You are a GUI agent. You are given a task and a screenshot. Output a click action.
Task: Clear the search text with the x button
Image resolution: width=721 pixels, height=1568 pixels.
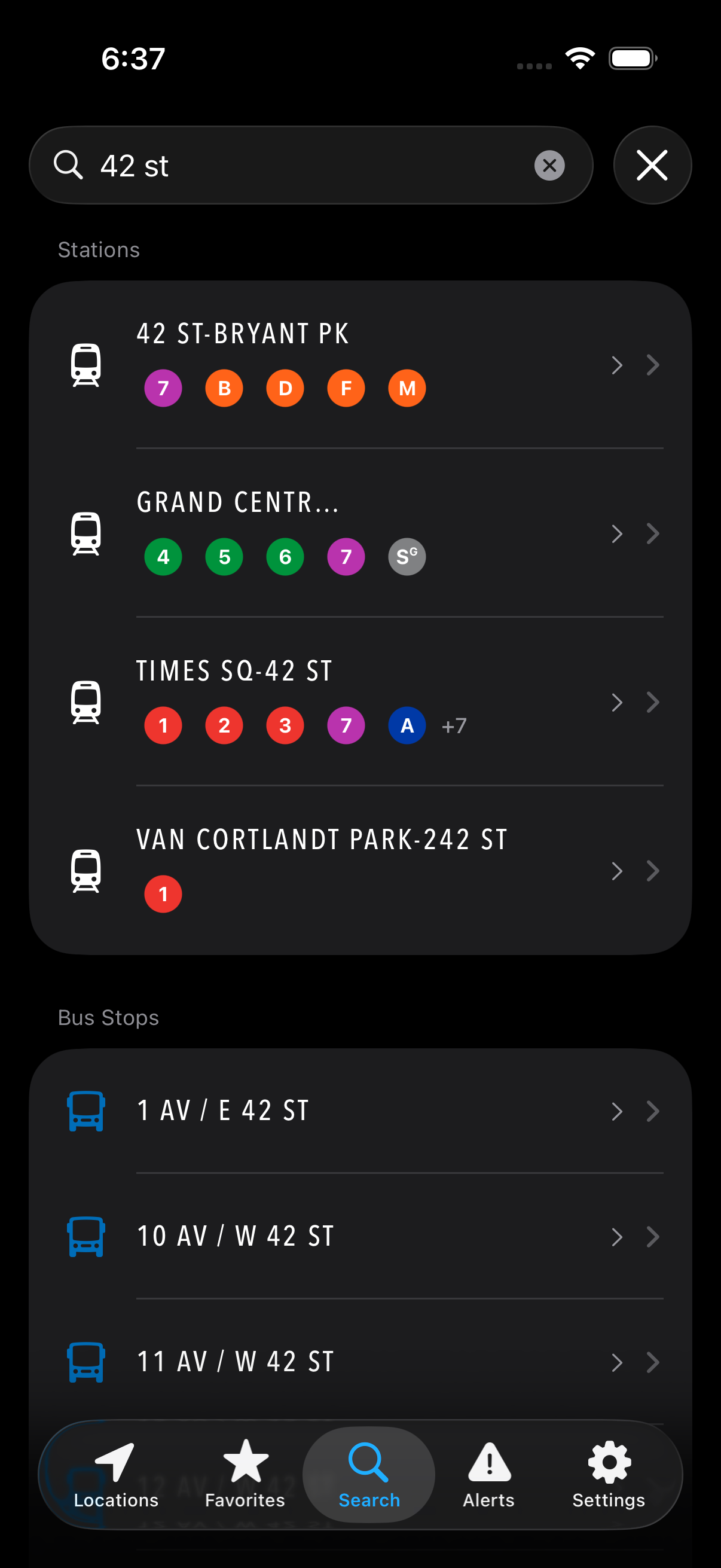point(549,165)
